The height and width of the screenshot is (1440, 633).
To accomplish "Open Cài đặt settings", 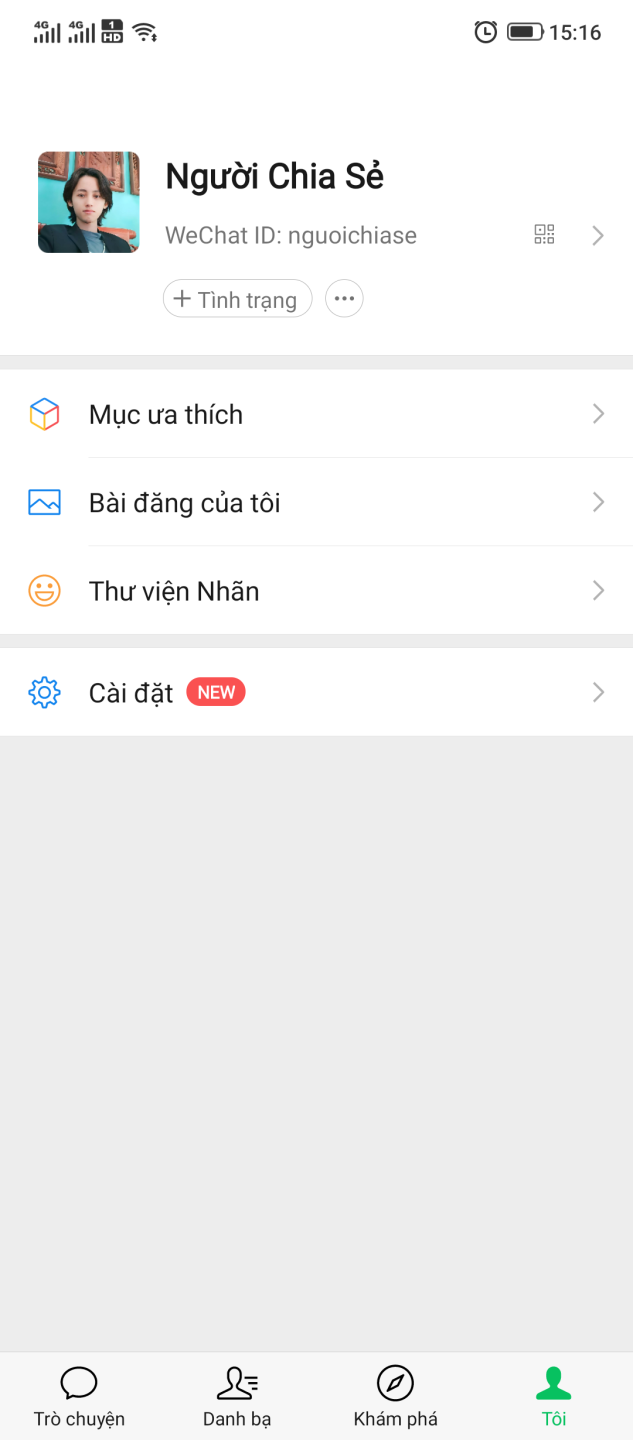I will click(316, 692).
